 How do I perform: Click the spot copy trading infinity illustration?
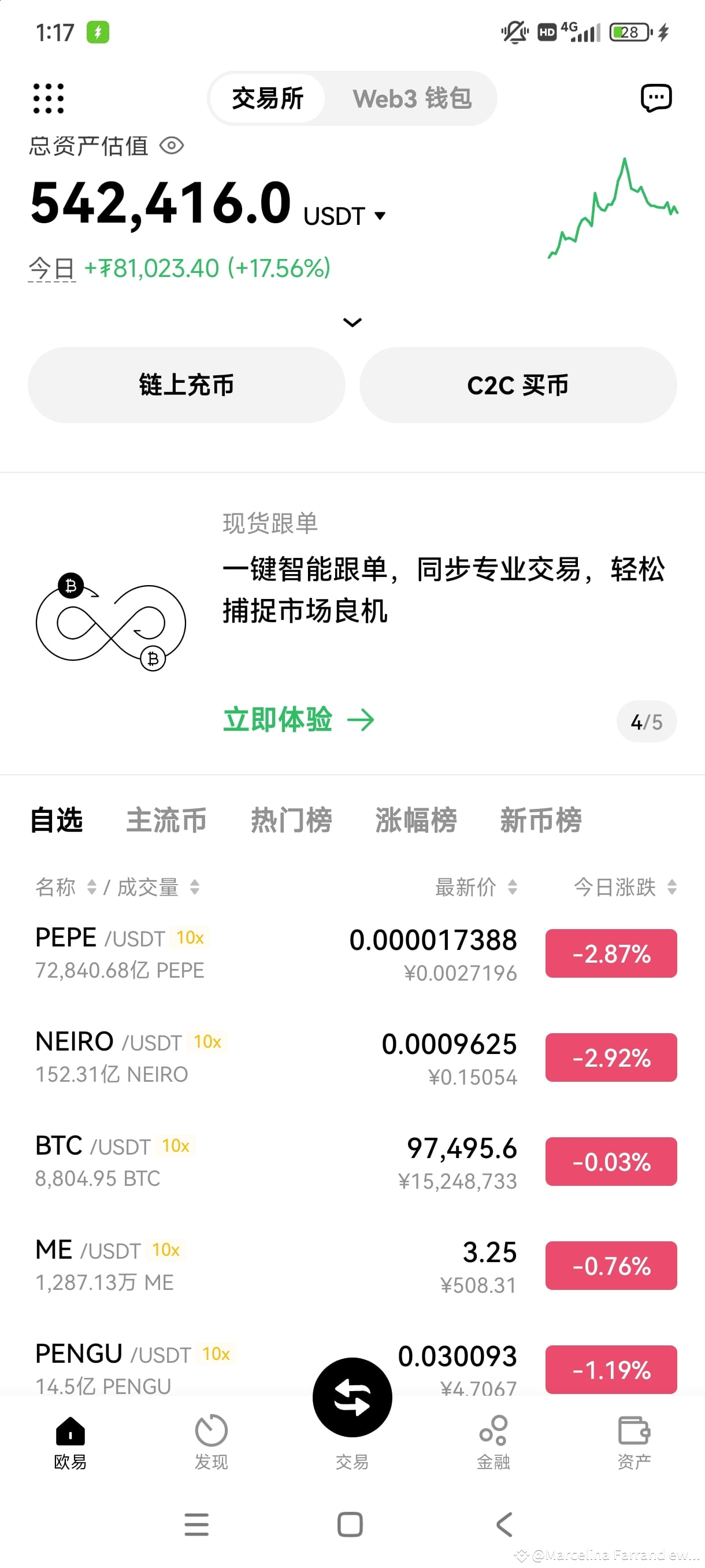tap(113, 621)
